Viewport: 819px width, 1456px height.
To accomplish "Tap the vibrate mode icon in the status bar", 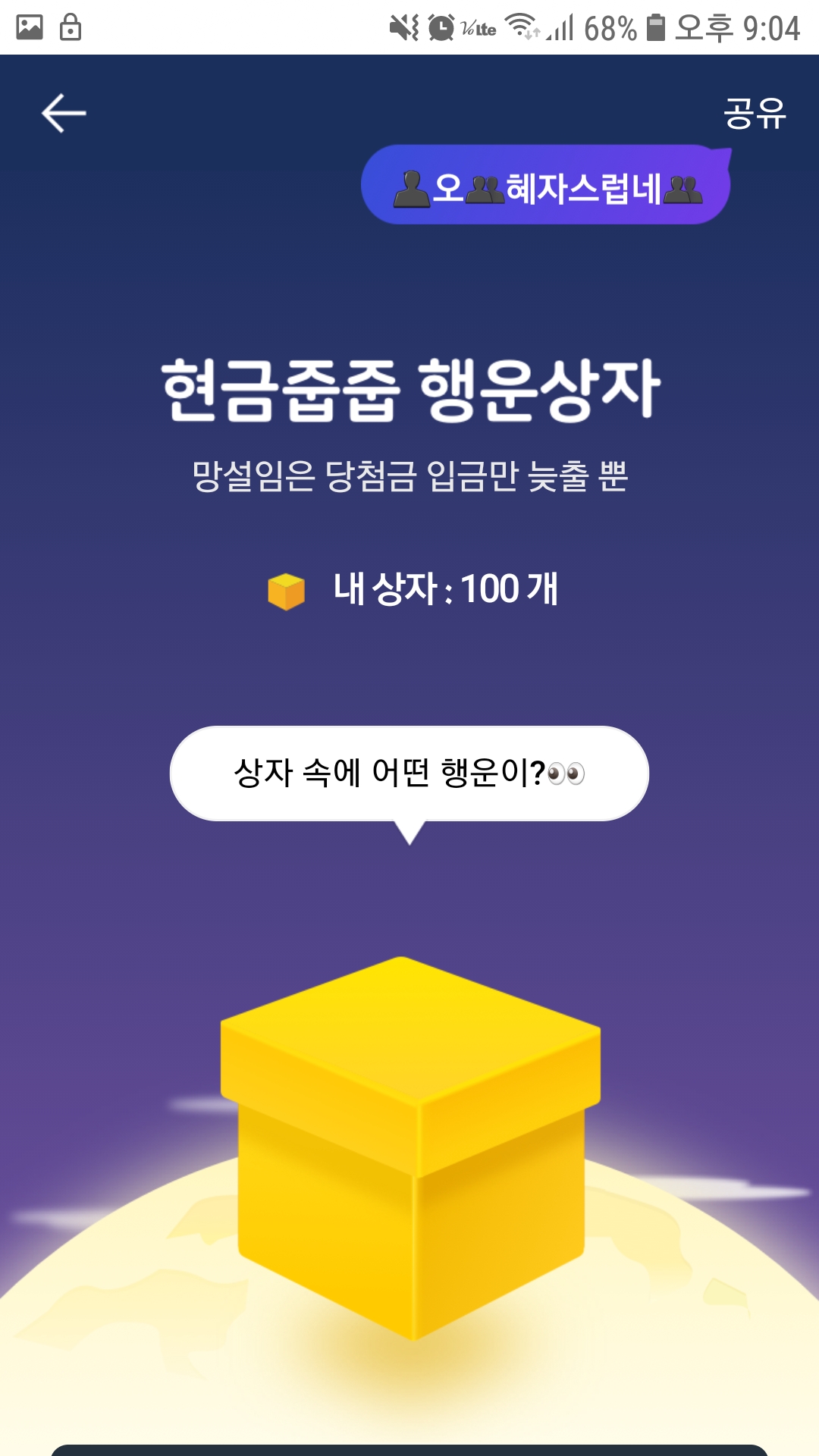I will [402, 25].
